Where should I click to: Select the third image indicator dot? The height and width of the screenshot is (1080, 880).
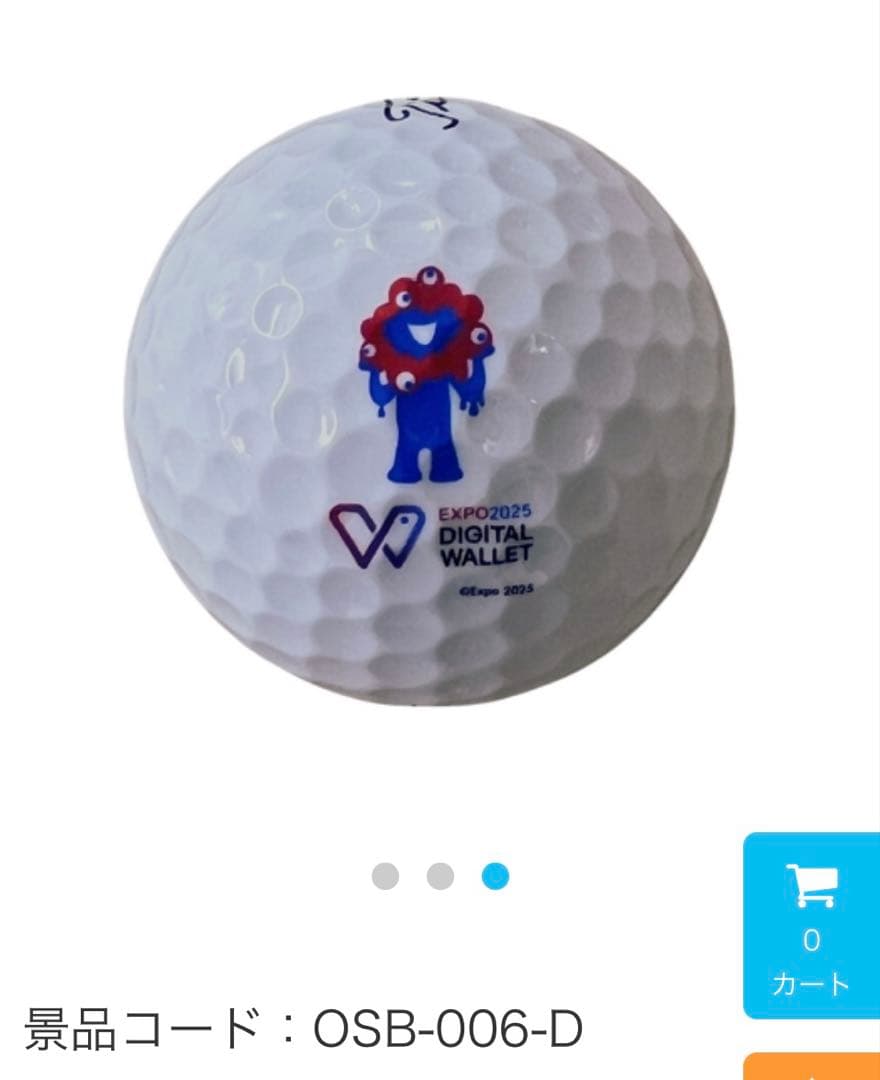click(x=495, y=877)
